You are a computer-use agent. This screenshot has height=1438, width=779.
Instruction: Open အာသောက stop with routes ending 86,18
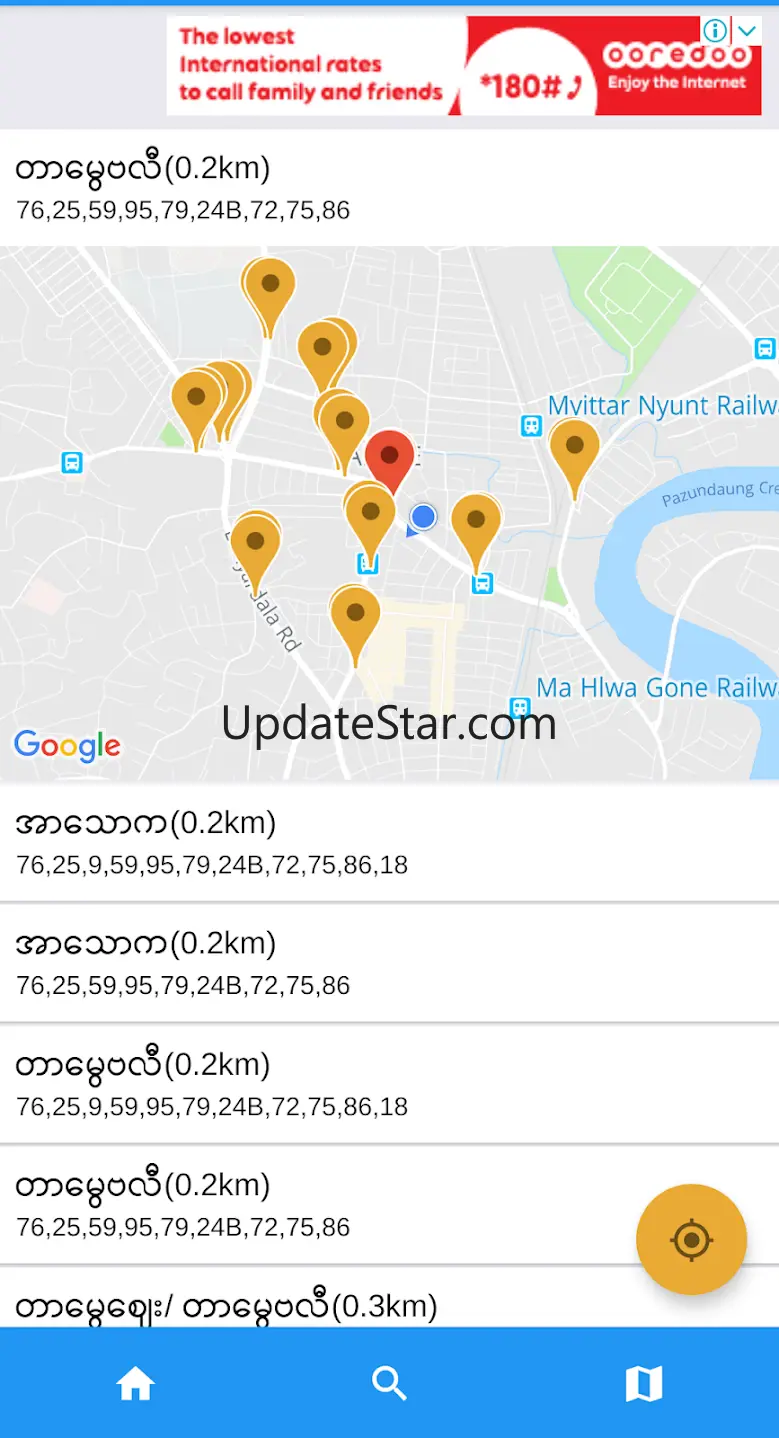point(389,842)
